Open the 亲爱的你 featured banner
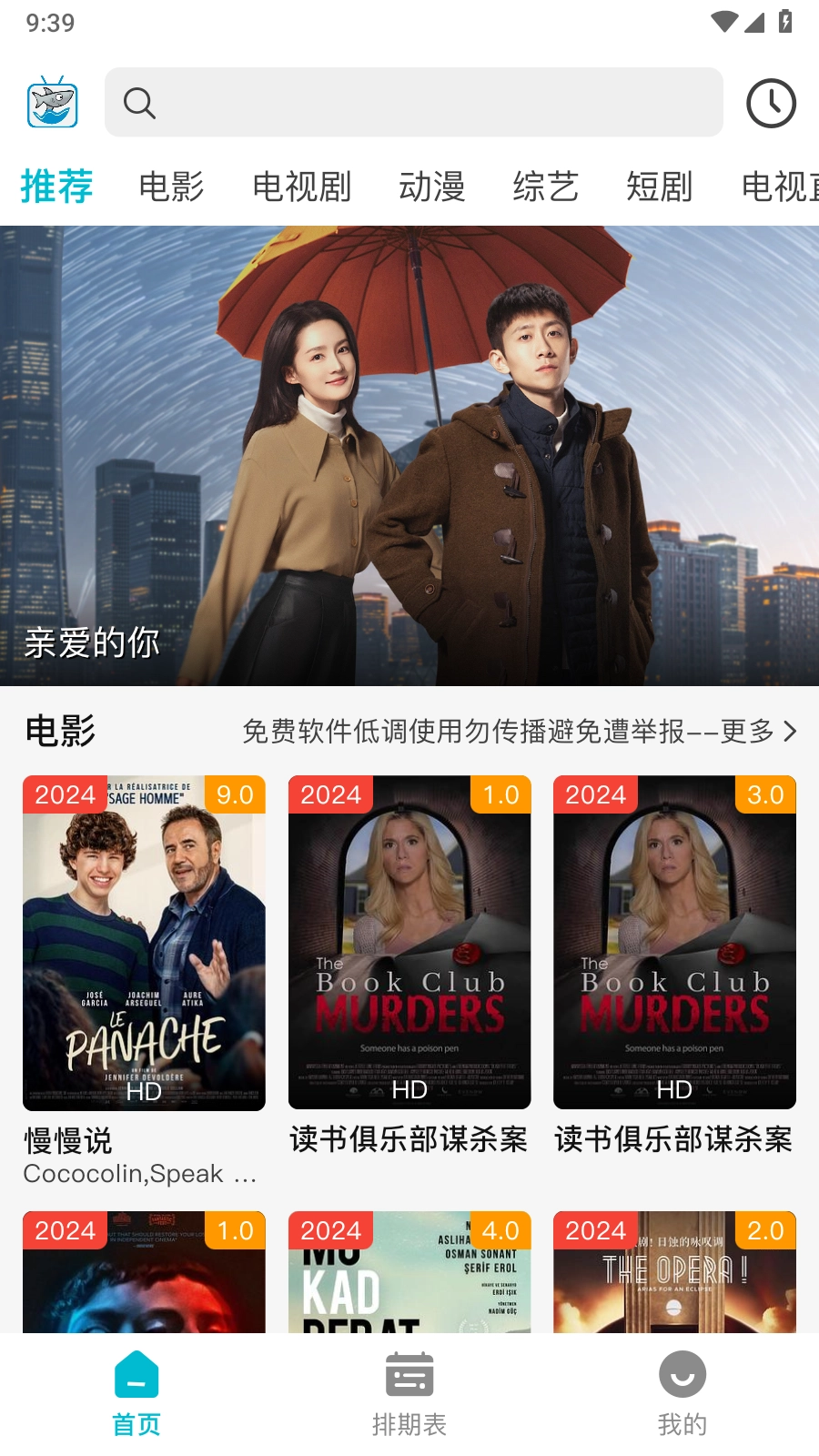The height and width of the screenshot is (1456, 819). click(409, 455)
